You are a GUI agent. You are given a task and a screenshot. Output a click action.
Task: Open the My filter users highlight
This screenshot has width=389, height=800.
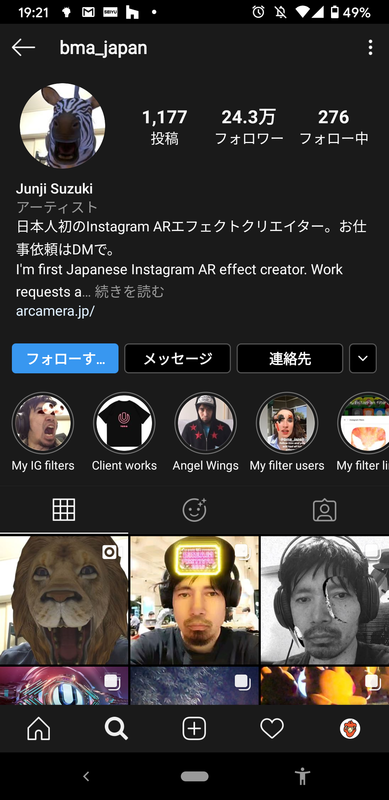(x=287, y=423)
